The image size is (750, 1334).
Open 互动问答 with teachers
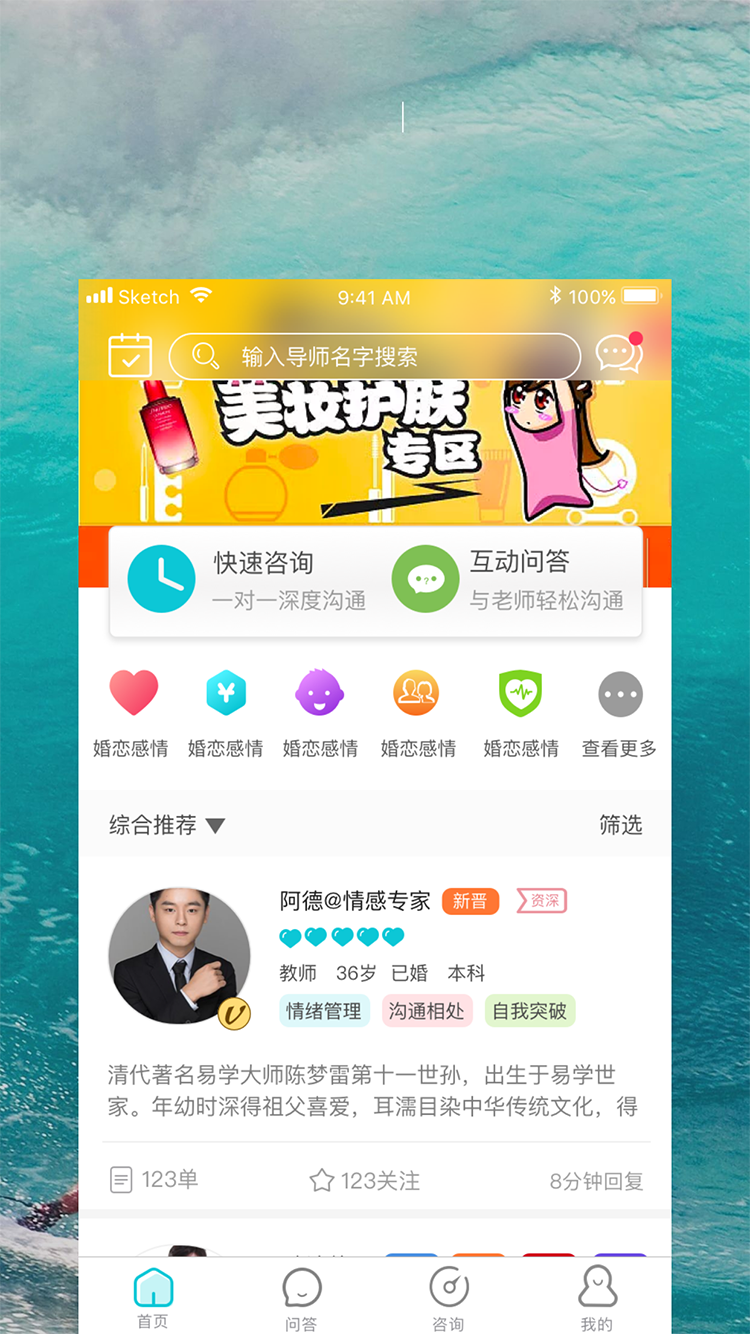click(x=509, y=580)
